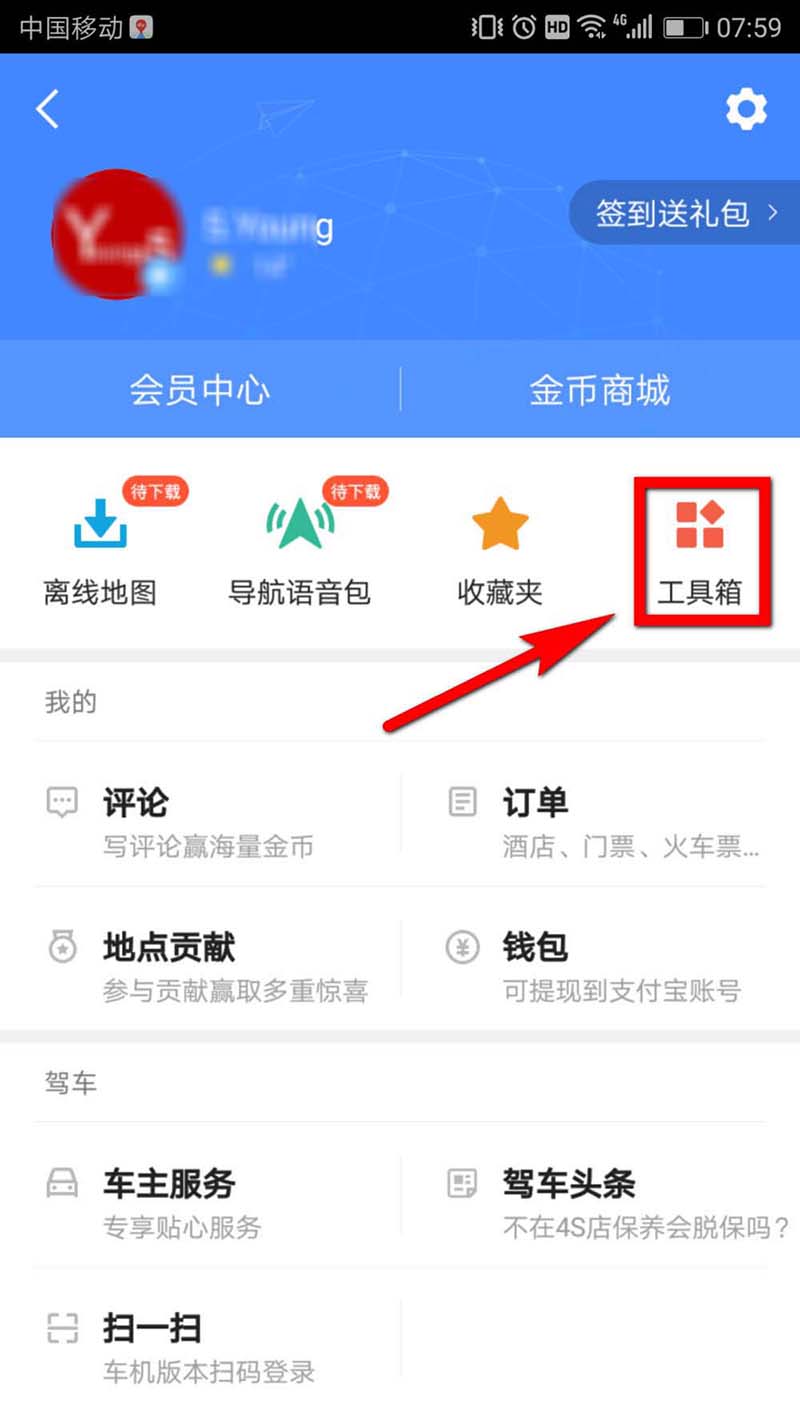
Task: Open 驾车头条 driving headlines
Action: [x=600, y=1202]
